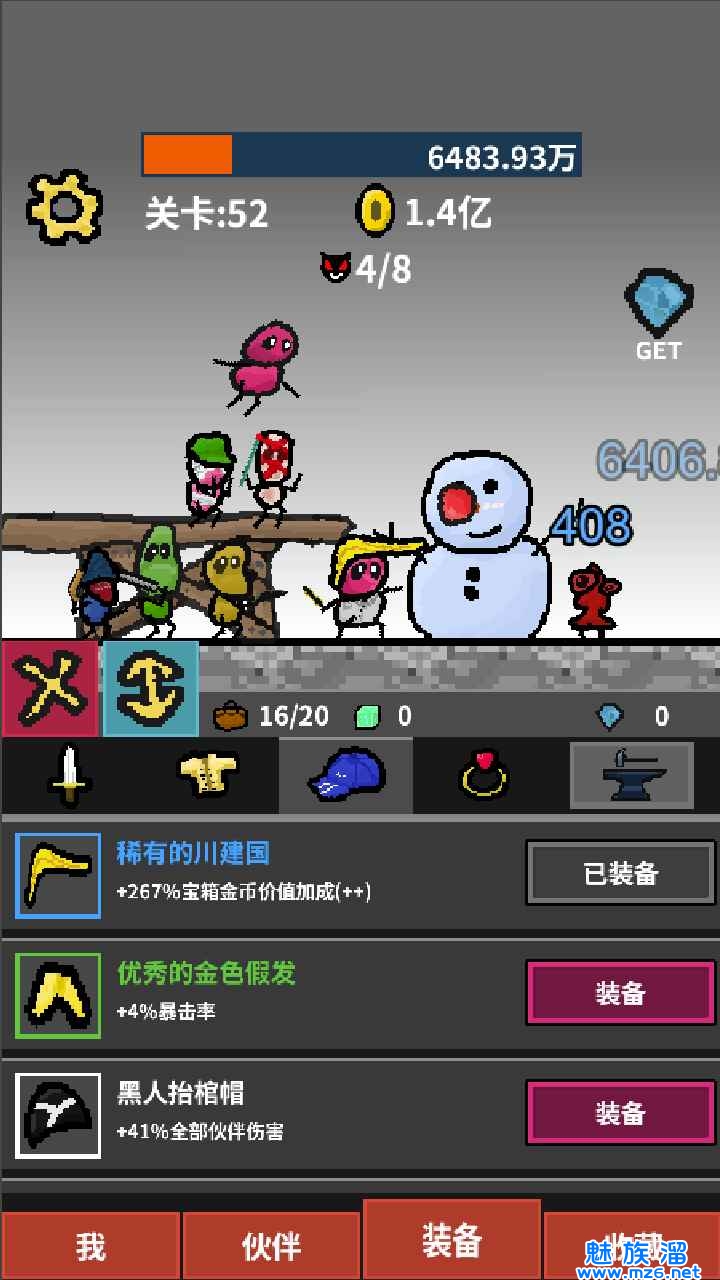
Task: Activate the red crossed-swords skill
Action: (x=49, y=688)
